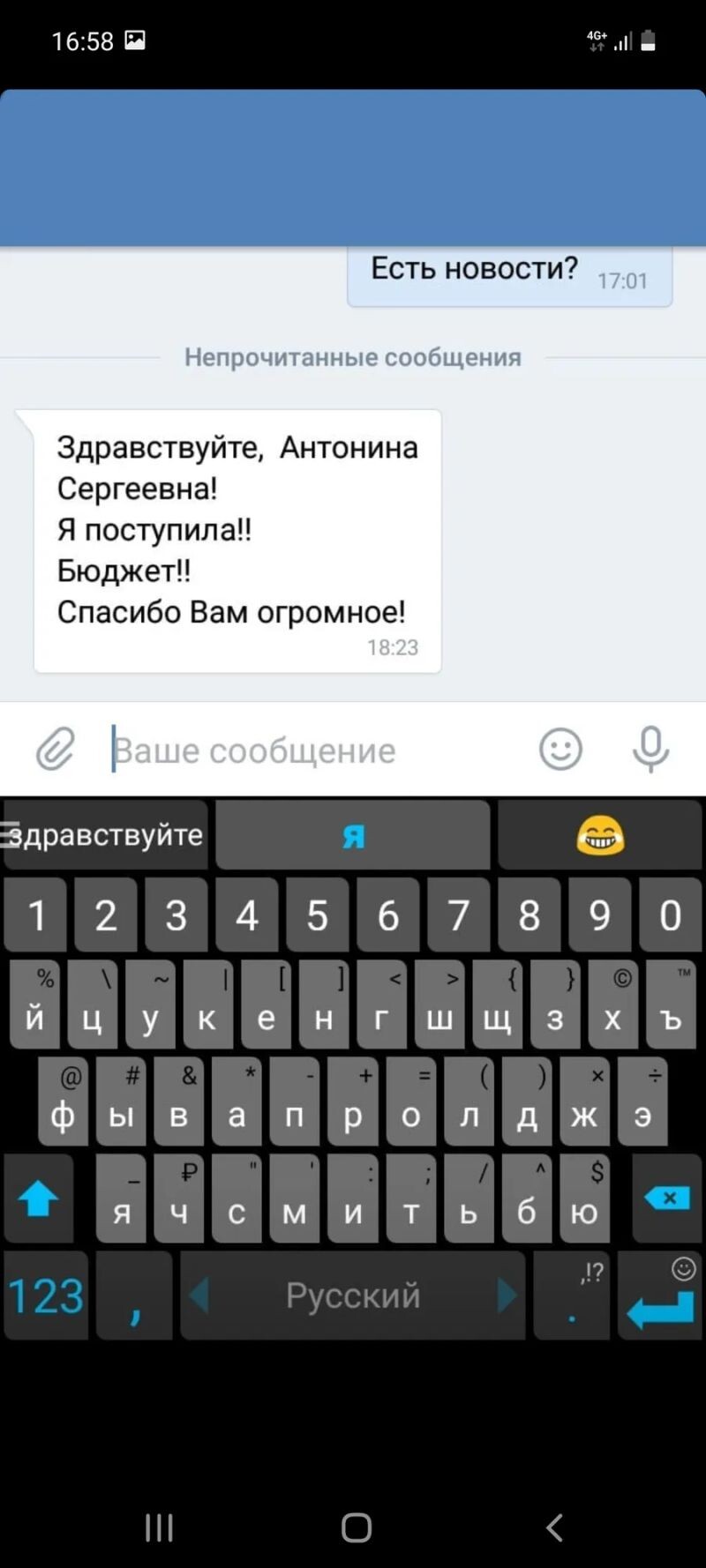Type the comma key on keyboard
The image size is (706, 1568).
coord(135,1295)
